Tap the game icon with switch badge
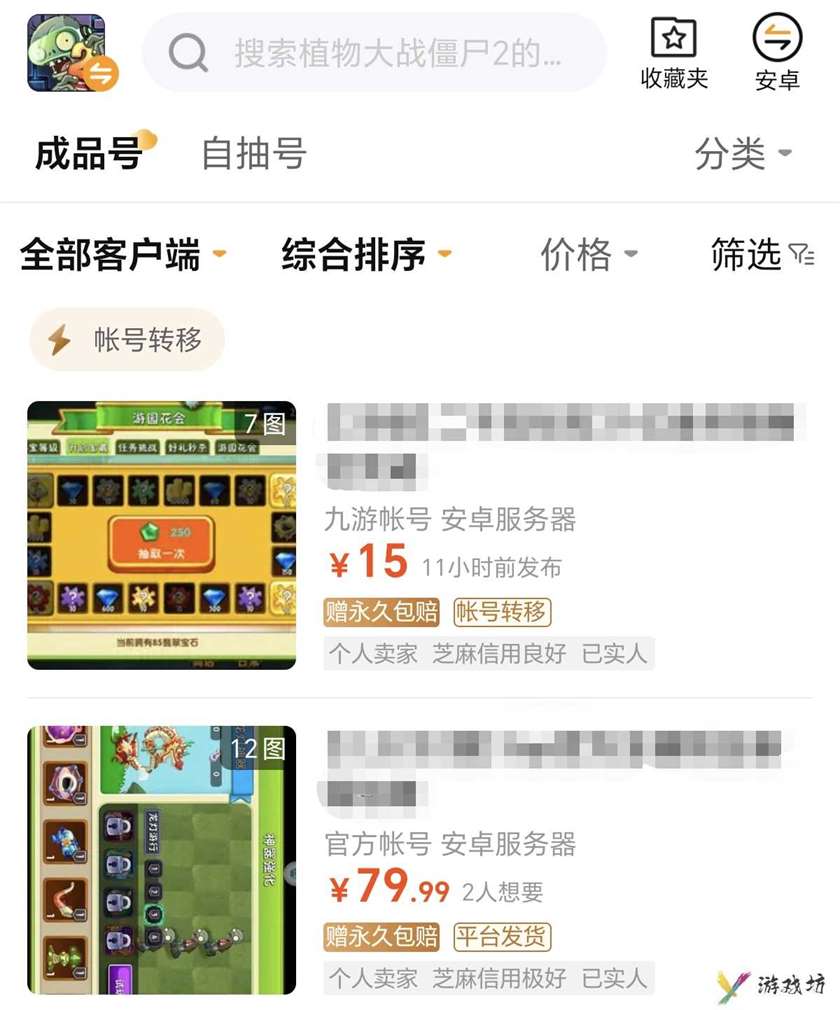 click(x=70, y=53)
